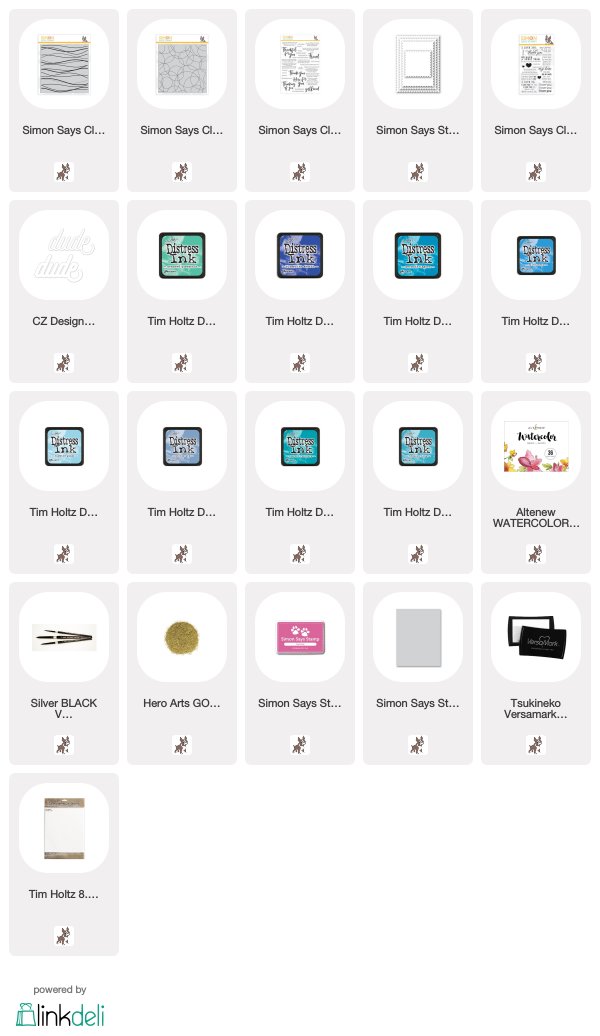This screenshot has height=1036, width=600.
Task: Open the Altenew WATERCOLOR product card
Action: (x=535, y=482)
